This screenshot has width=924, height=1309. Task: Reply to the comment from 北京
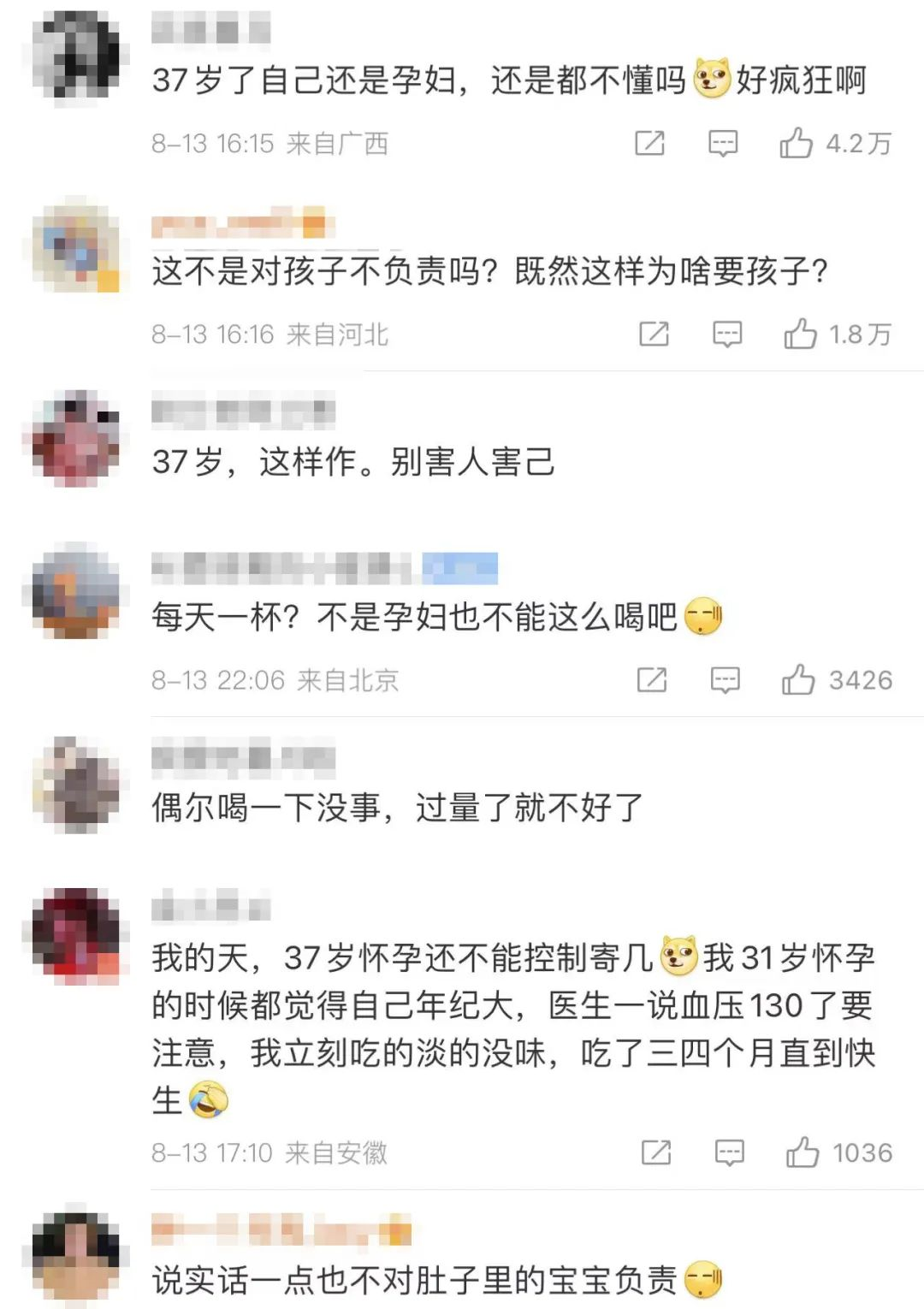pyautogui.click(x=725, y=680)
